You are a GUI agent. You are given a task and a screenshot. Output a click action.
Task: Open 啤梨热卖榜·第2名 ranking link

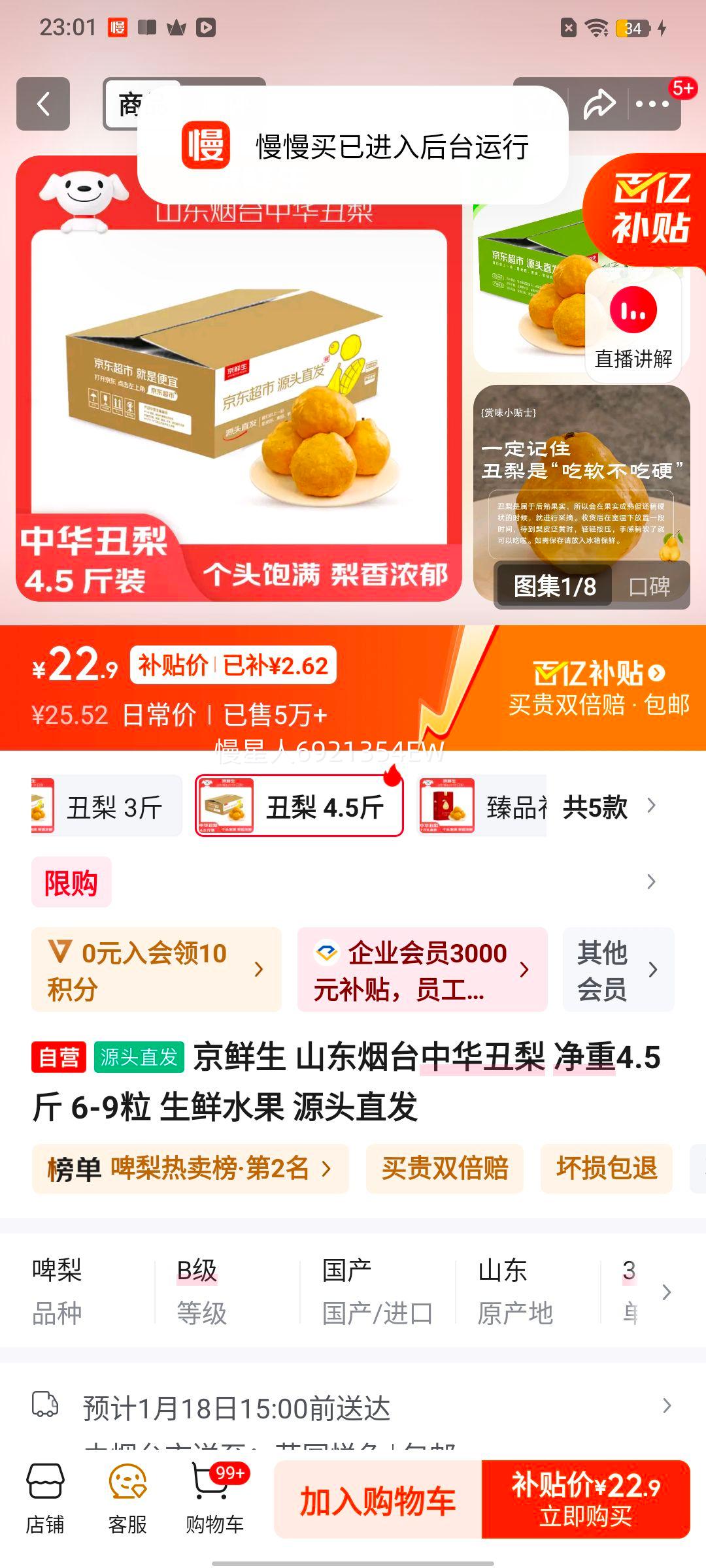(x=190, y=1169)
